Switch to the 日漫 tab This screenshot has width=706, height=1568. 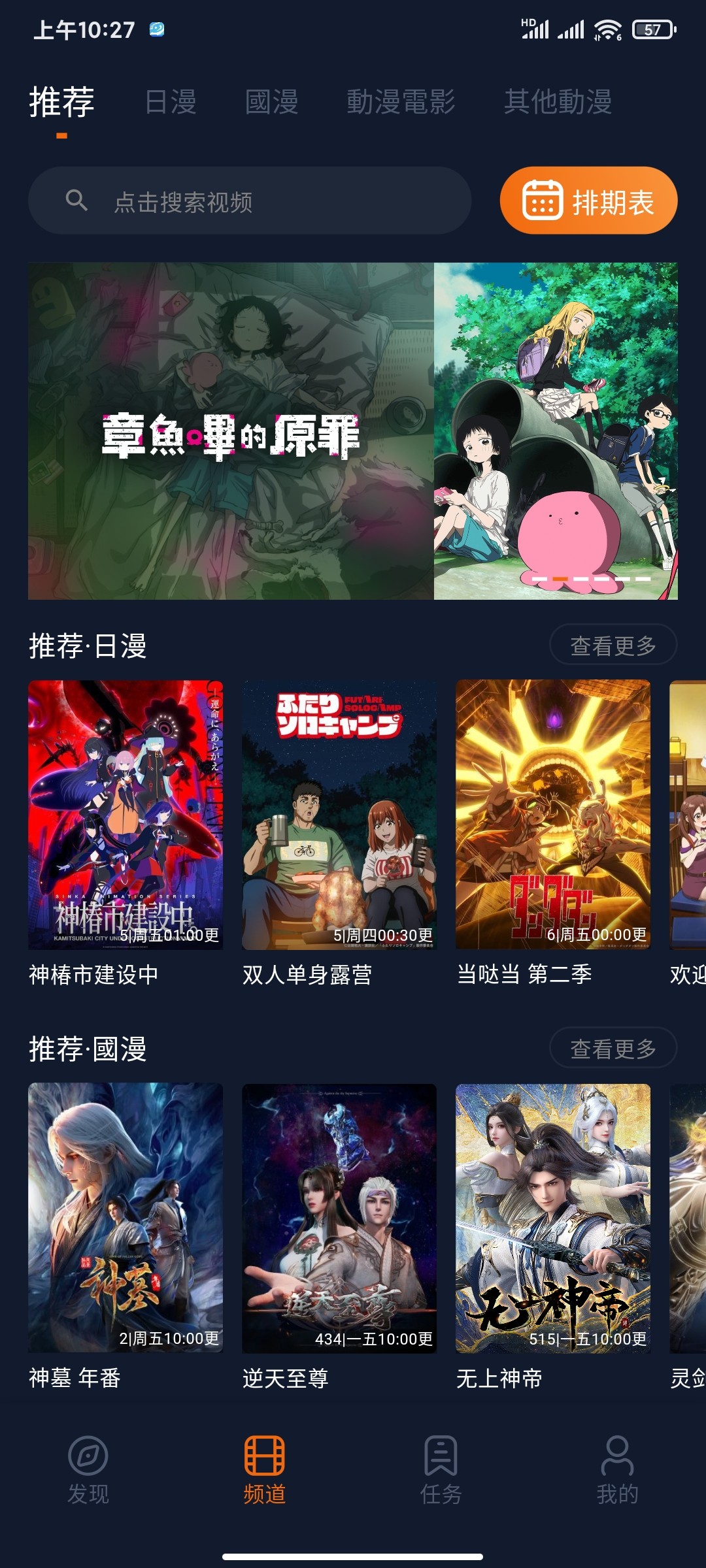tap(171, 103)
